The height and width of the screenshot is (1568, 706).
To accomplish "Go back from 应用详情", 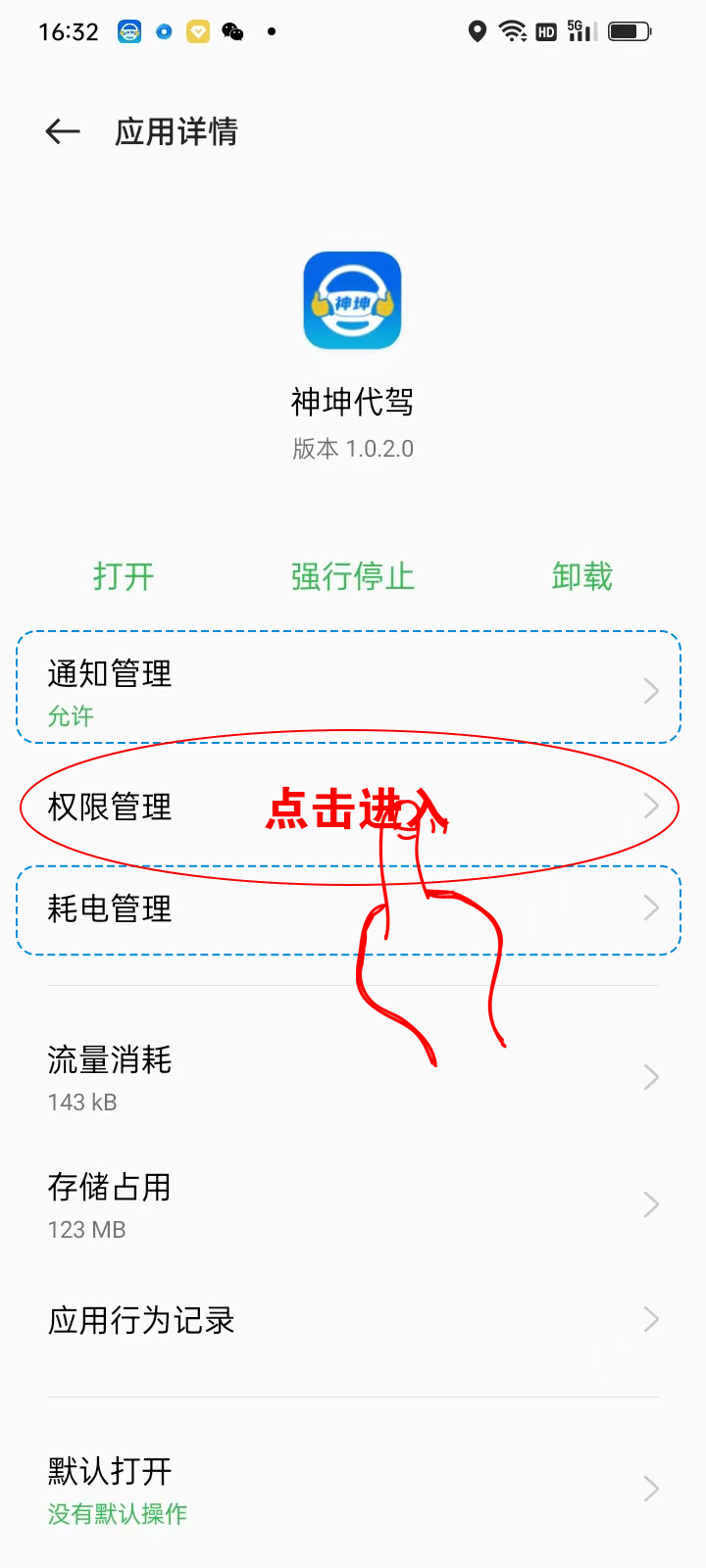I will coord(63,131).
